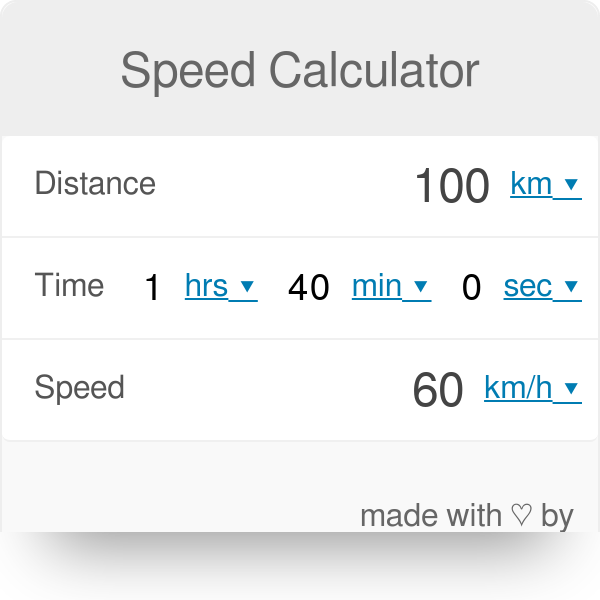Select the hours value field
Viewport: 600px width, 600px height.
click(152, 288)
